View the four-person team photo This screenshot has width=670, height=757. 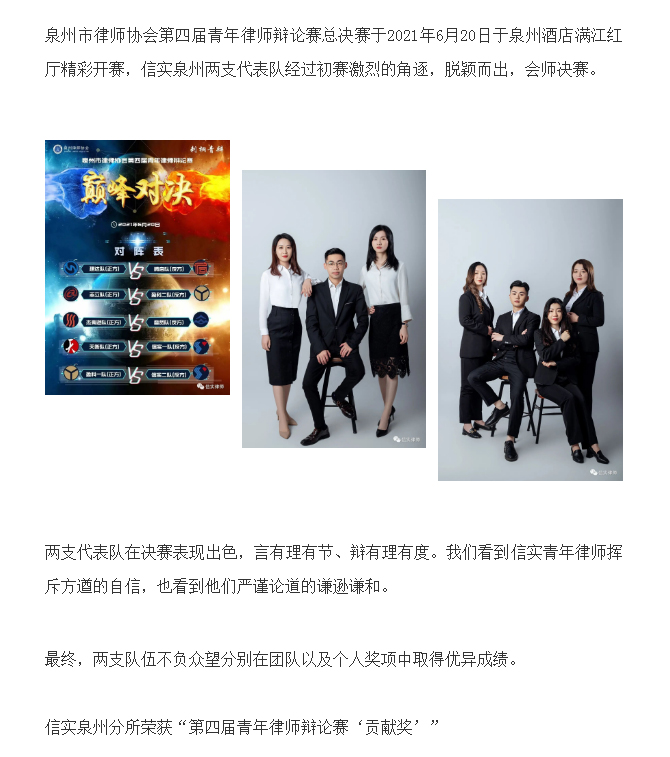(x=530, y=339)
